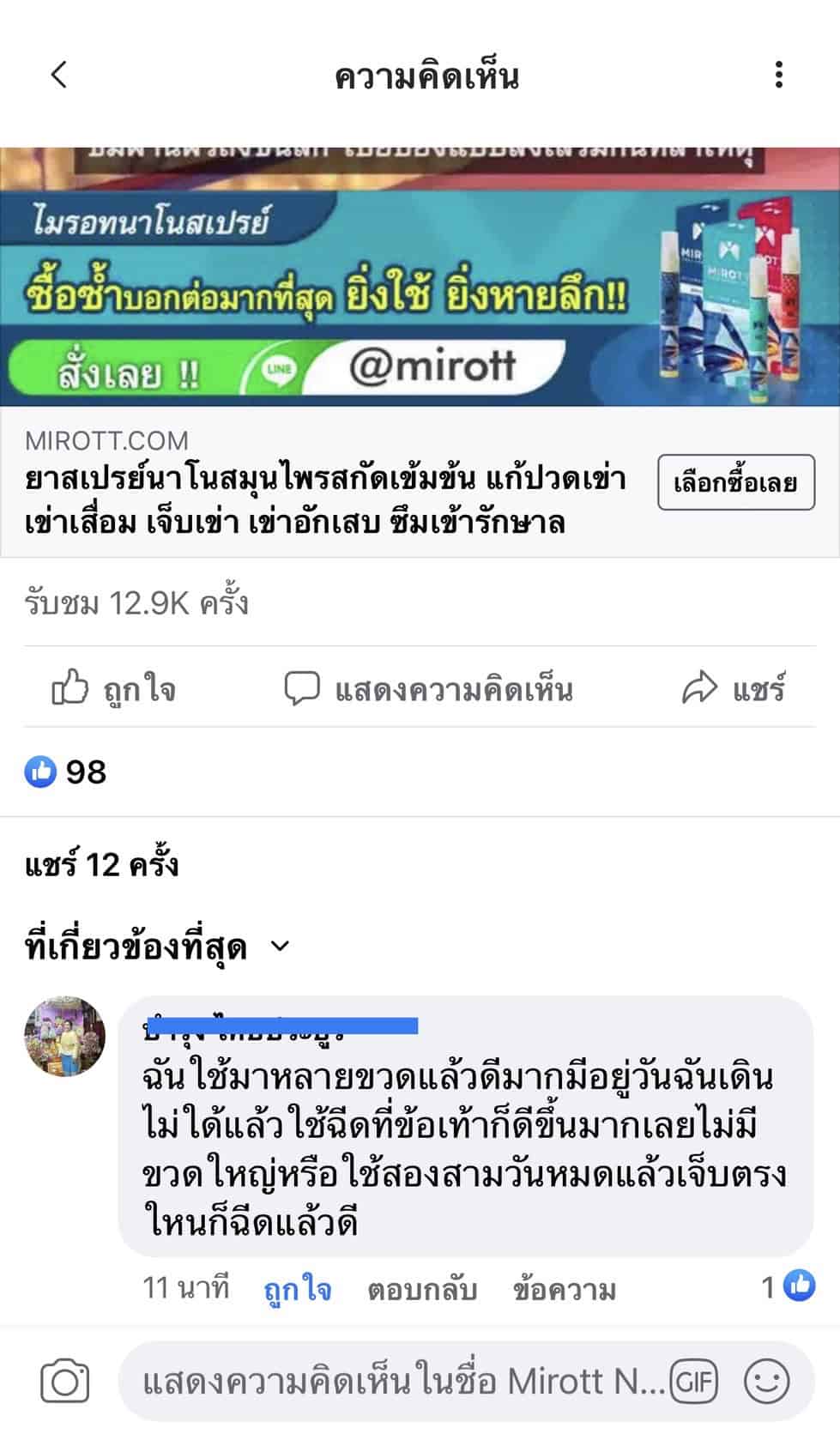The width and height of the screenshot is (840, 1434).
Task: Open the commenter's profile picture
Action: pos(64,1036)
